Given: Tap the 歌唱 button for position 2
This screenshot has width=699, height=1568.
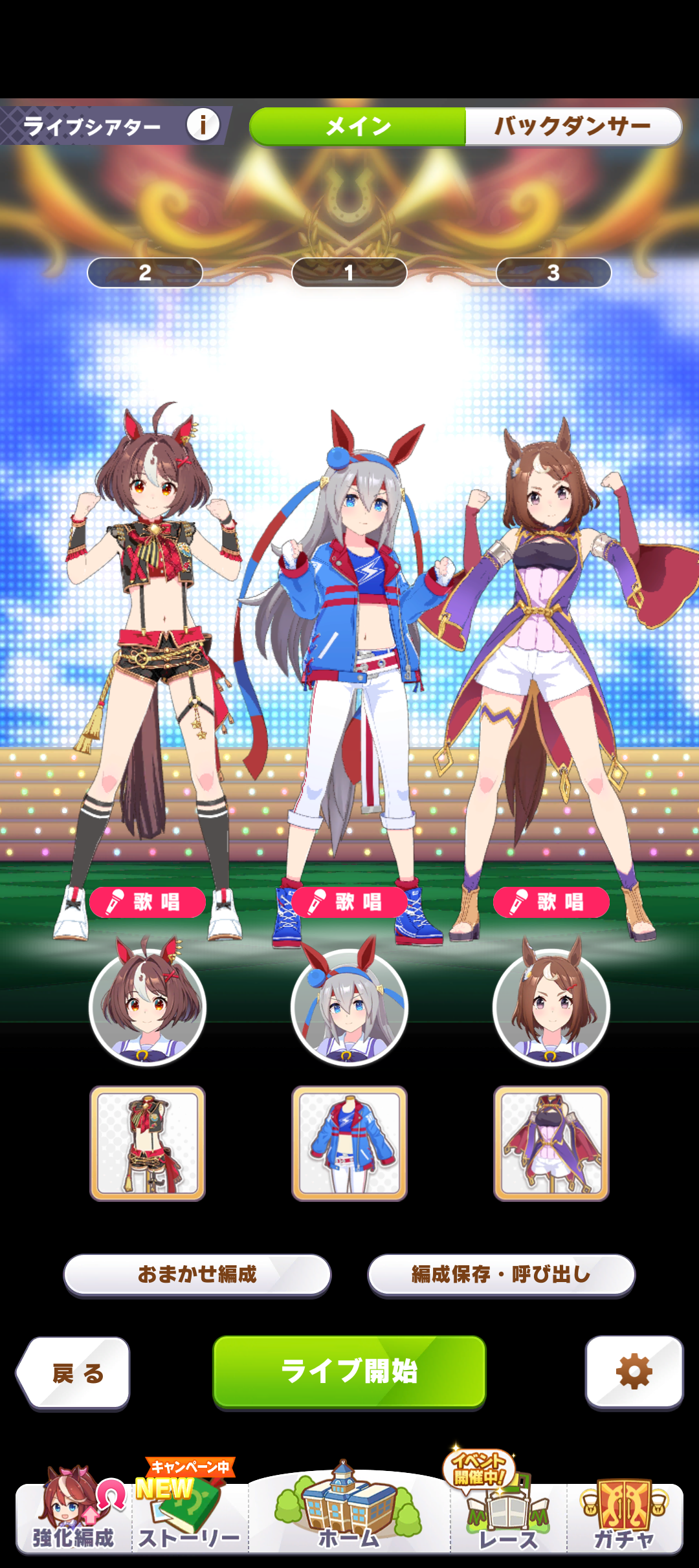Looking at the screenshot, I should click(x=148, y=902).
